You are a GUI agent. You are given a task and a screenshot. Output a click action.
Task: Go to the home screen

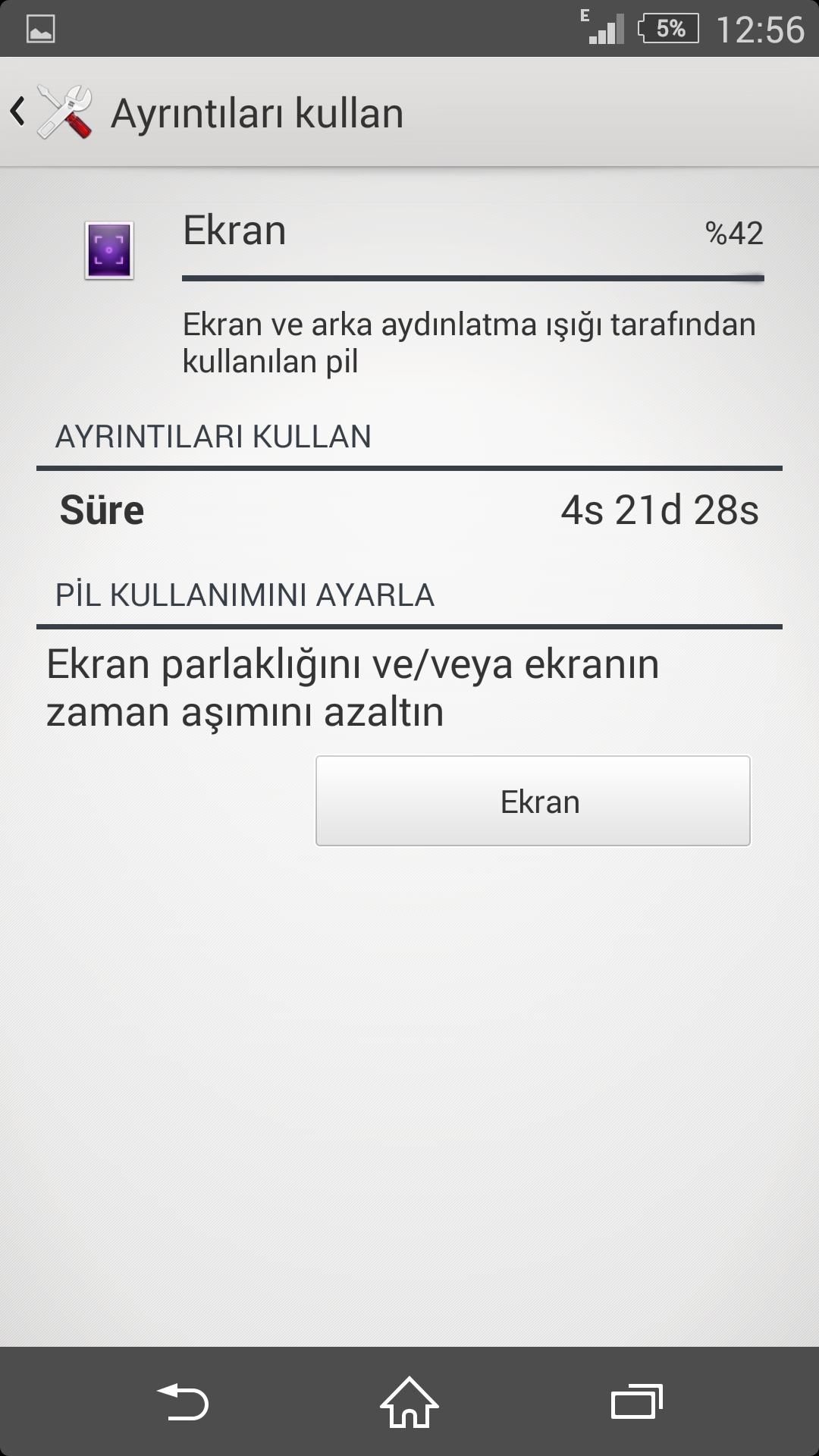pos(409,1401)
